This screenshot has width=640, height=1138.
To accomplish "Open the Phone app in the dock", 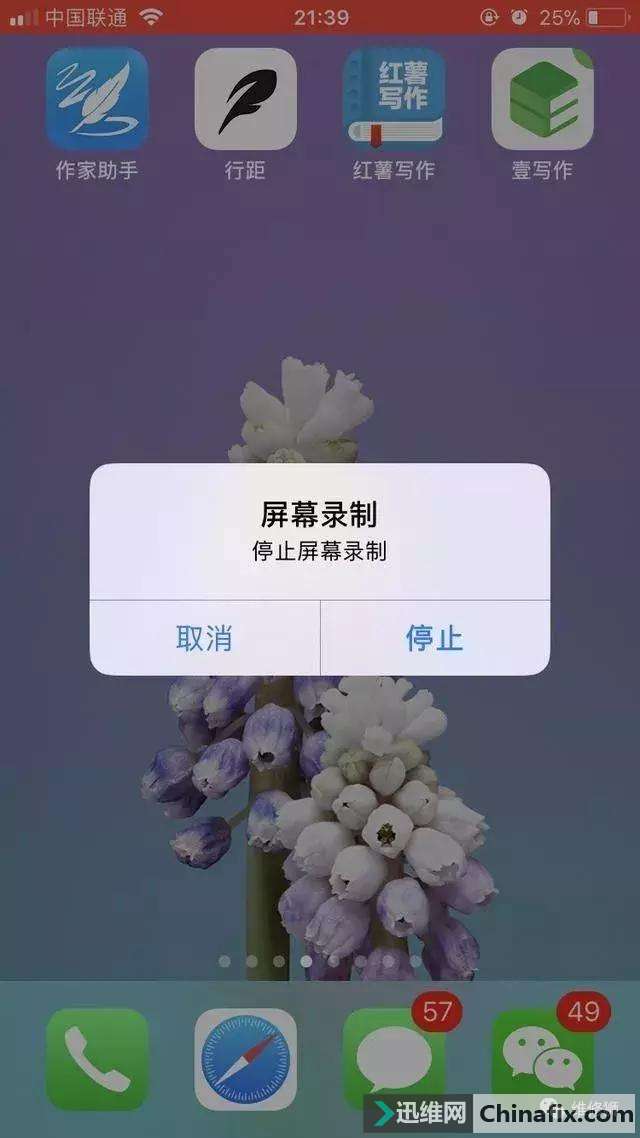I will click(96, 1058).
